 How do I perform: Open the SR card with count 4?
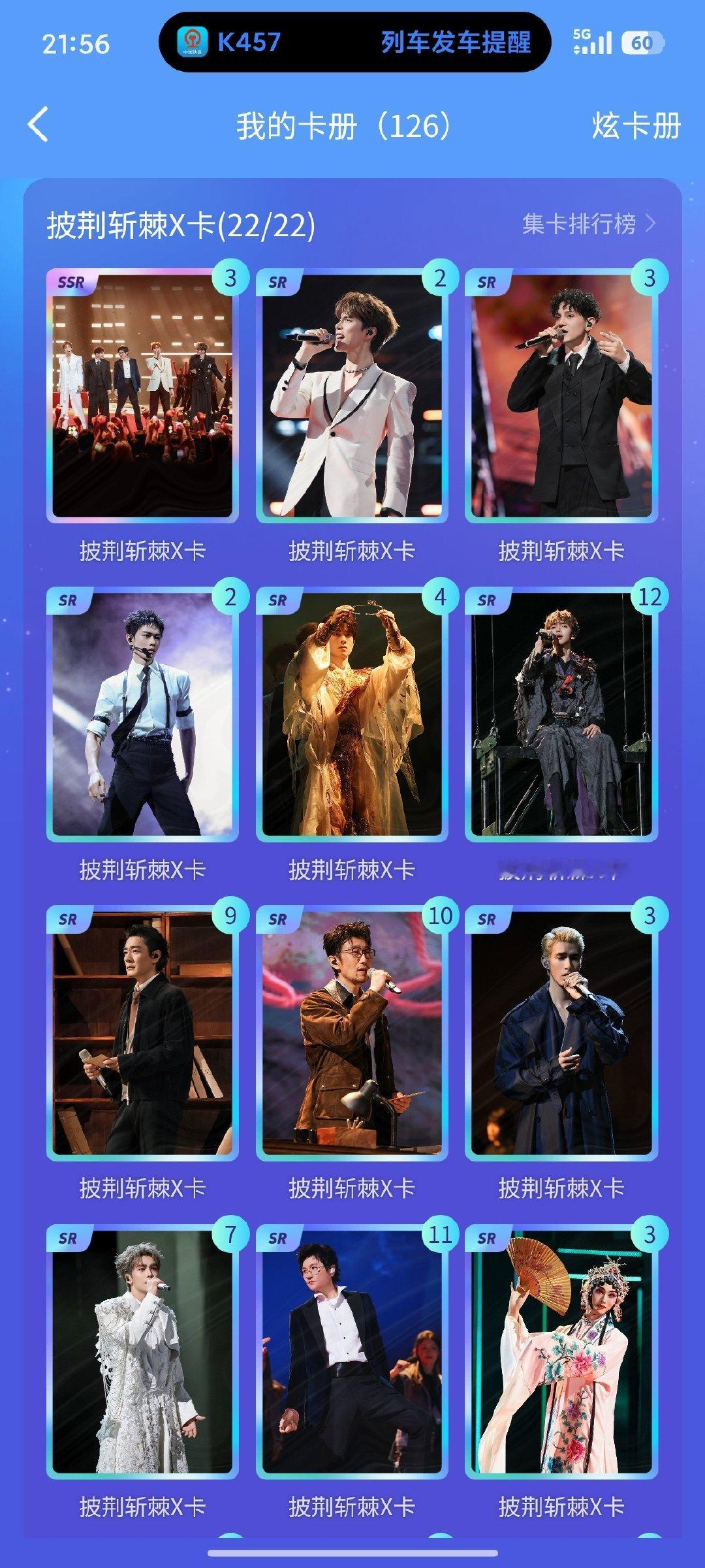coord(352,714)
